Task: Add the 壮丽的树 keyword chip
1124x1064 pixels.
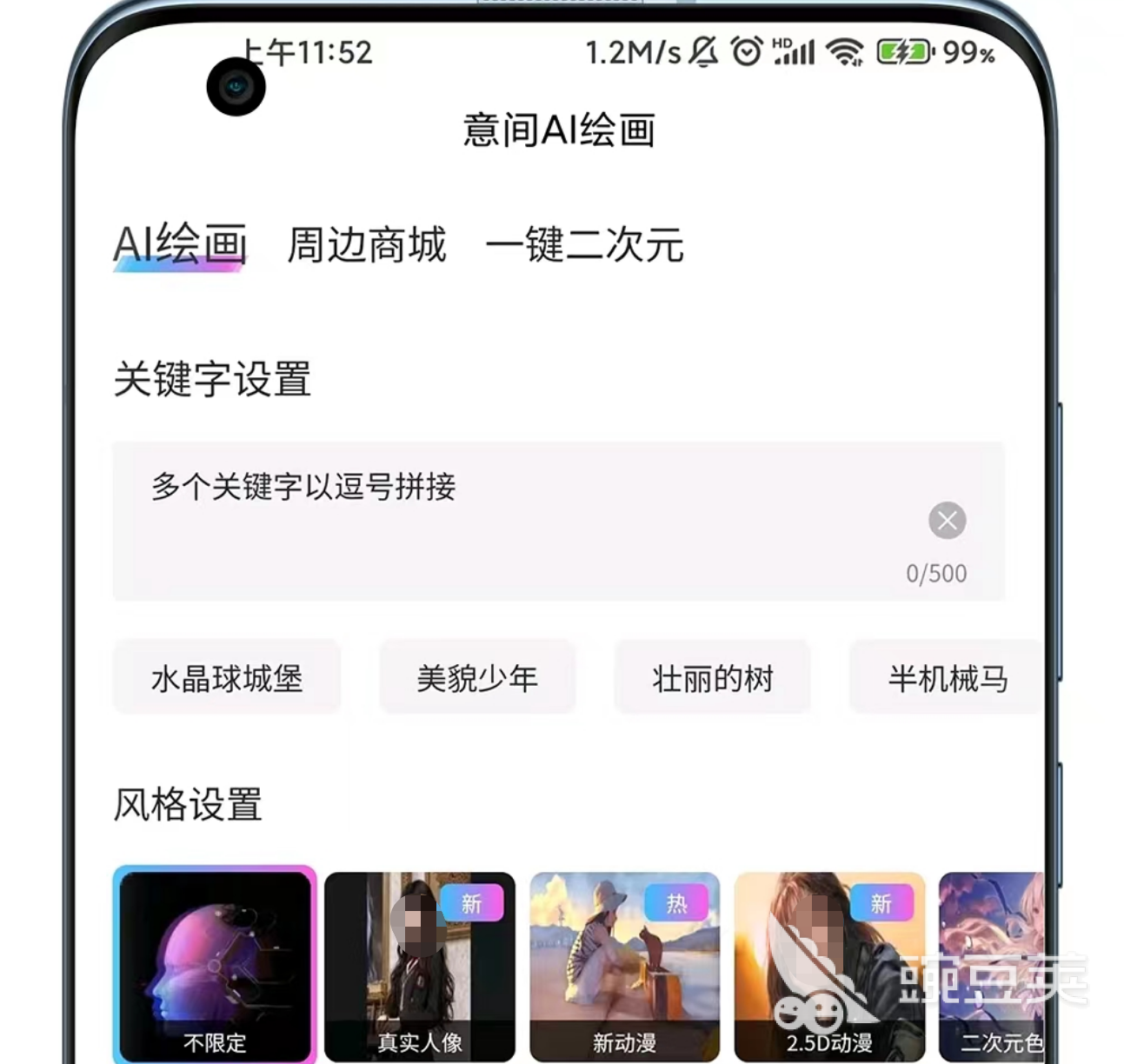Action: [x=713, y=678]
